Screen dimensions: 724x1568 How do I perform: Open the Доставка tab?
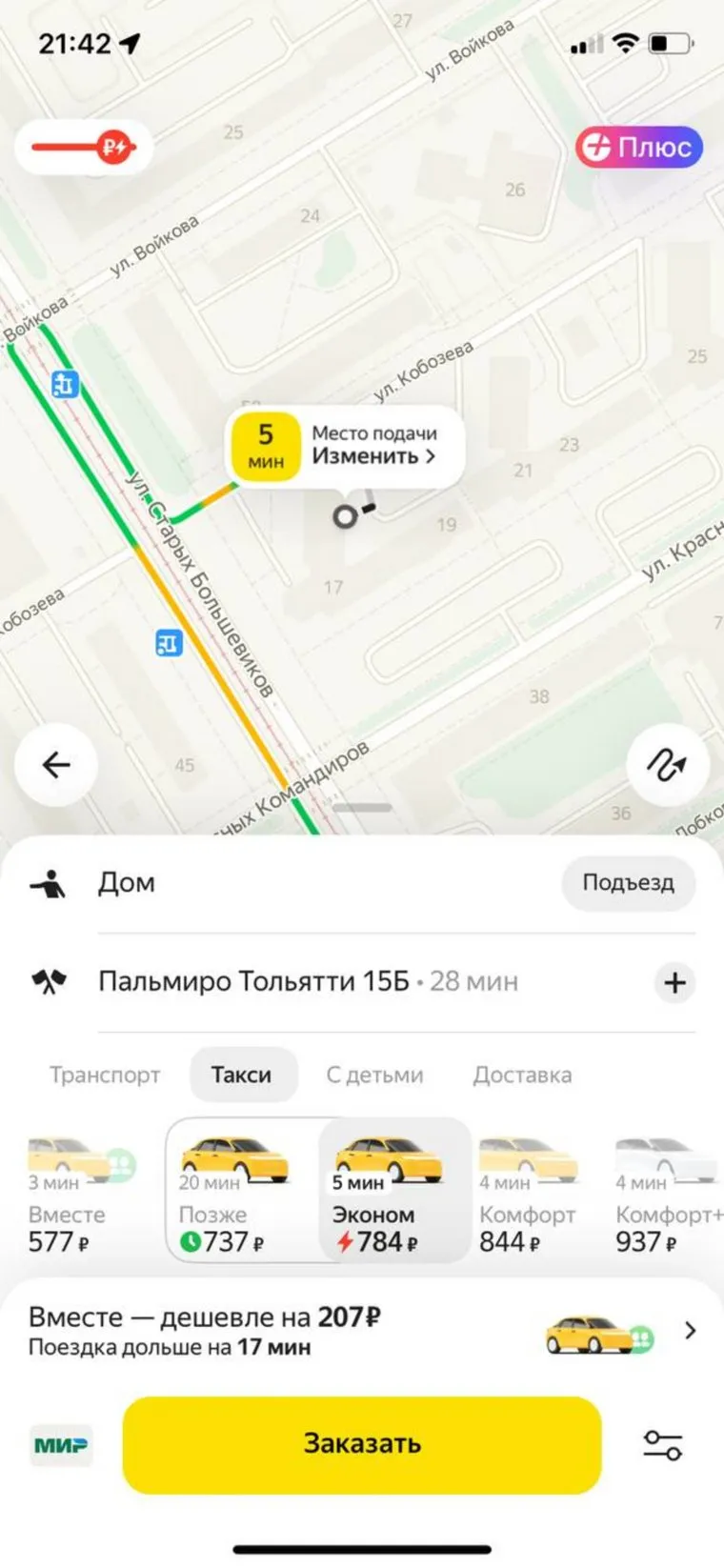(522, 1075)
